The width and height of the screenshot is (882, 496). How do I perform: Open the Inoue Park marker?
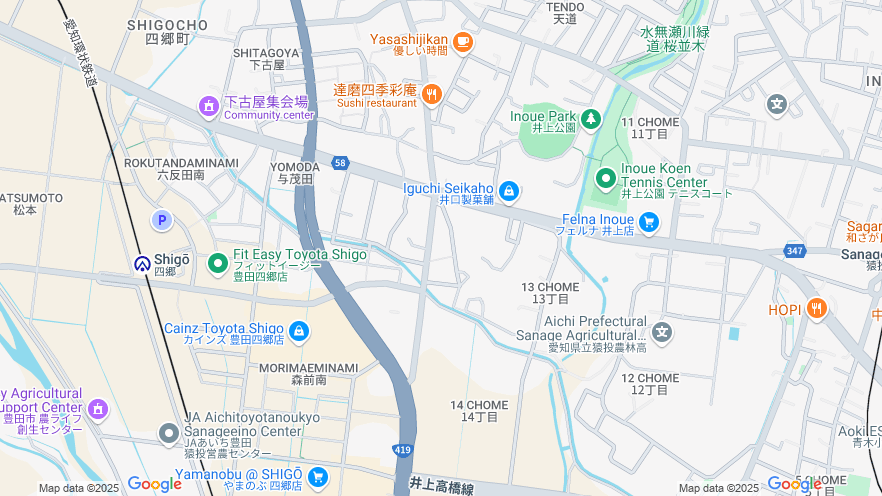(591, 119)
